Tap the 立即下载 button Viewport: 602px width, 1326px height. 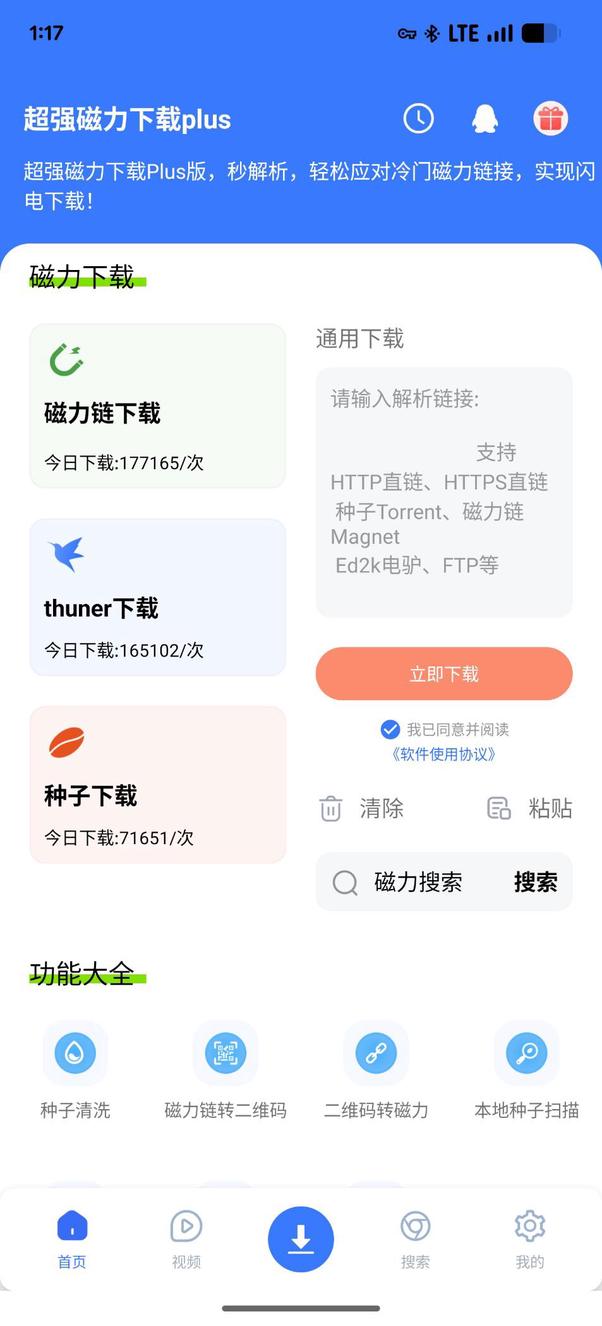coord(444,674)
